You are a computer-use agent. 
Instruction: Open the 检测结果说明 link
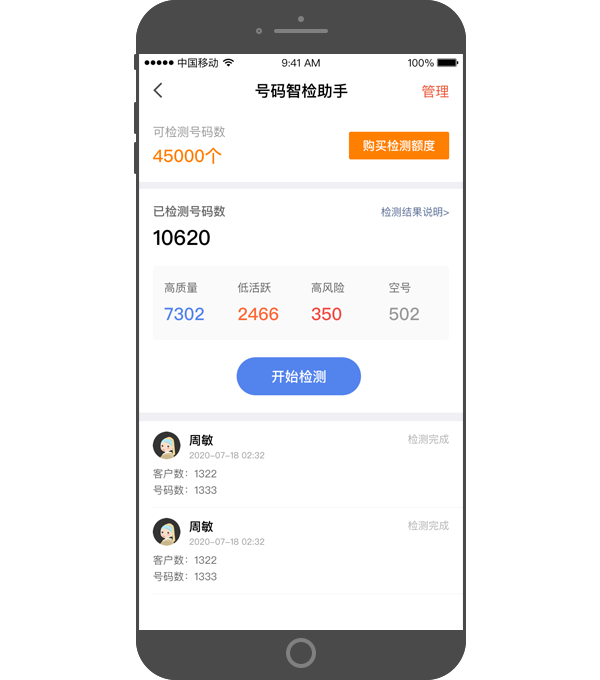tap(414, 212)
